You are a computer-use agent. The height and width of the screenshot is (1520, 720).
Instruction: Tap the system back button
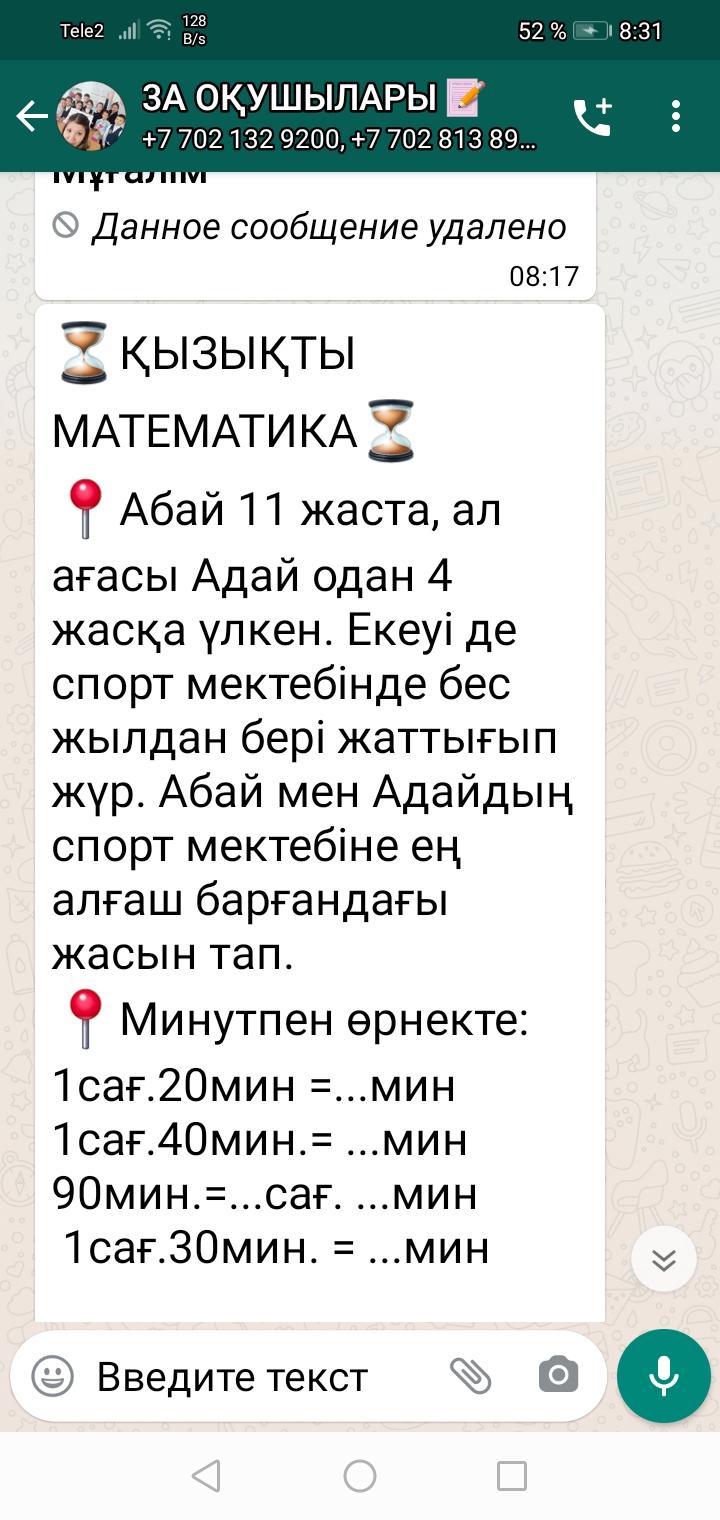pos(206,1475)
